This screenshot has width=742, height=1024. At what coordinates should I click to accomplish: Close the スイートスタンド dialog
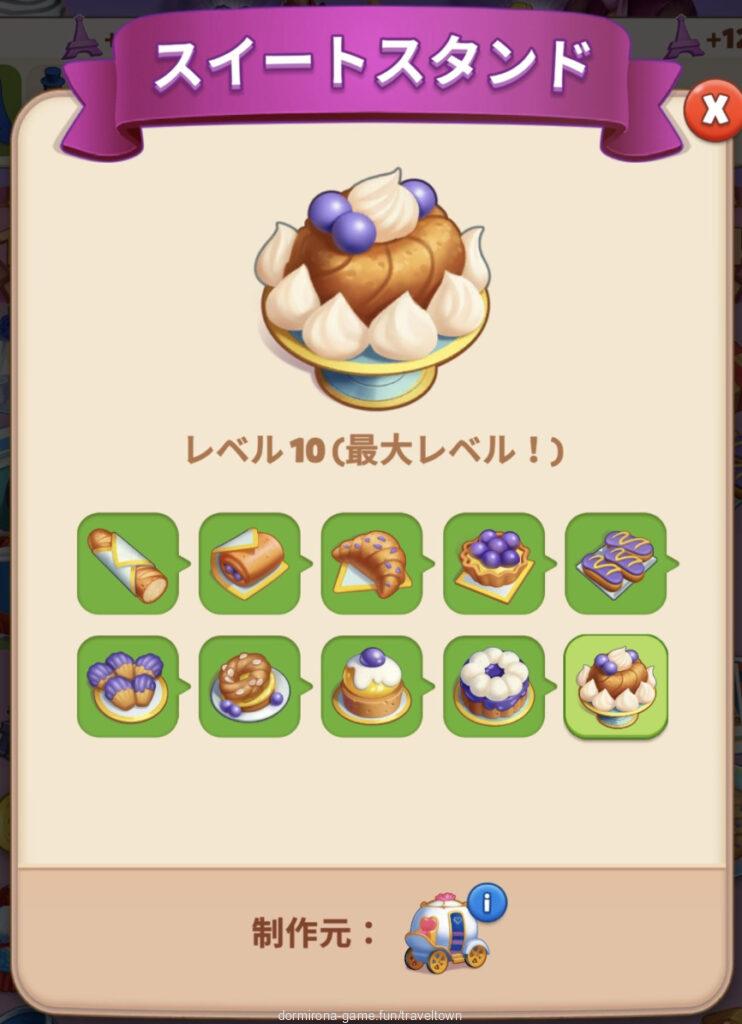[x=713, y=111]
